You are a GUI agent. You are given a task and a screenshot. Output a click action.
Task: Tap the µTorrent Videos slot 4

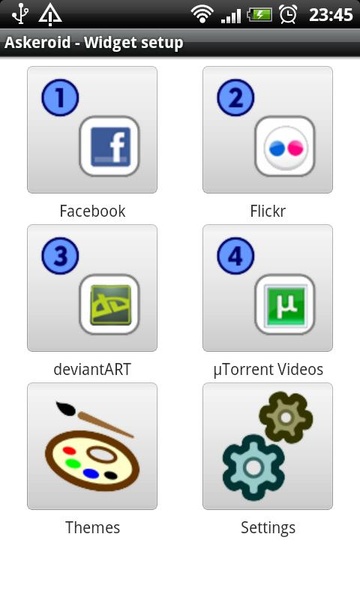(x=267, y=288)
